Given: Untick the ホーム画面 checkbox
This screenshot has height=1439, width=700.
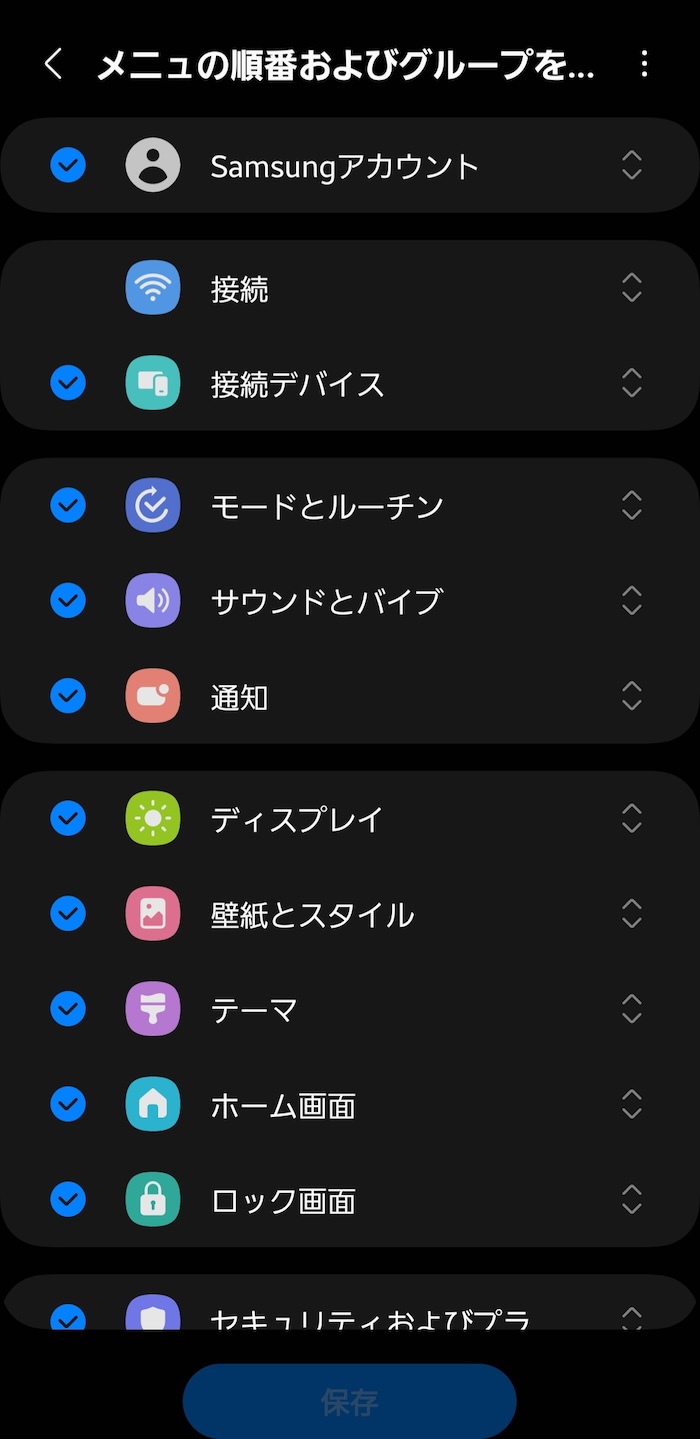Looking at the screenshot, I should (x=68, y=1103).
